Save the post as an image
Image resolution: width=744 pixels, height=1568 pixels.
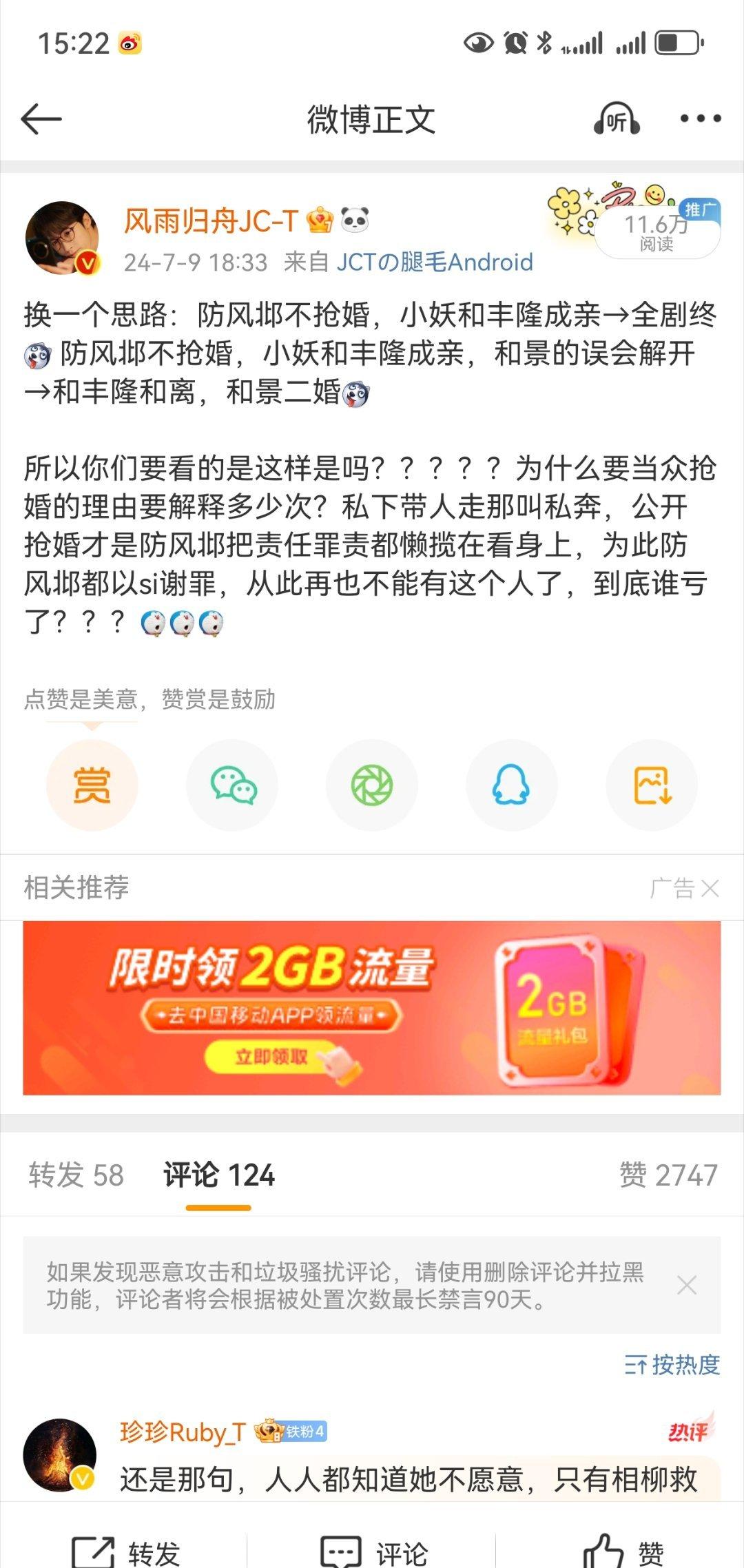tap(652, 785)
